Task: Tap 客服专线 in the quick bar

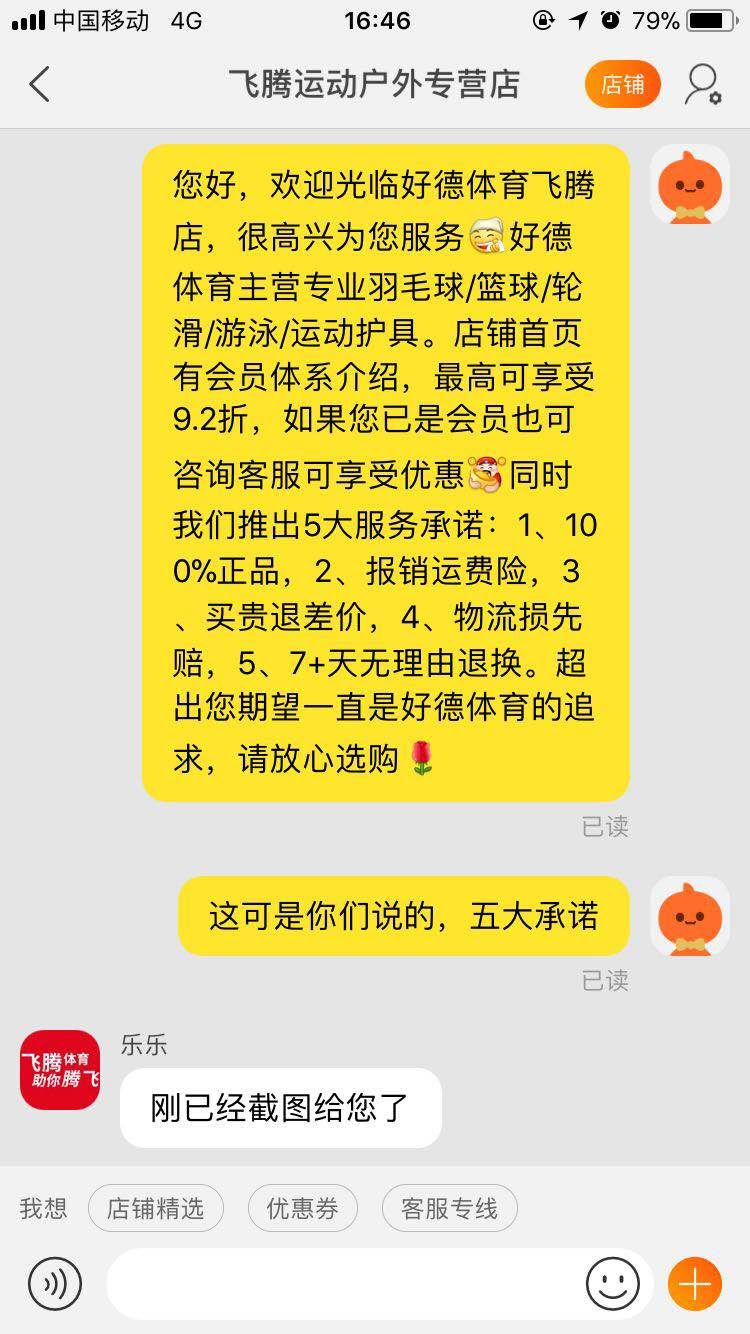Action: tap(449, 1207)
